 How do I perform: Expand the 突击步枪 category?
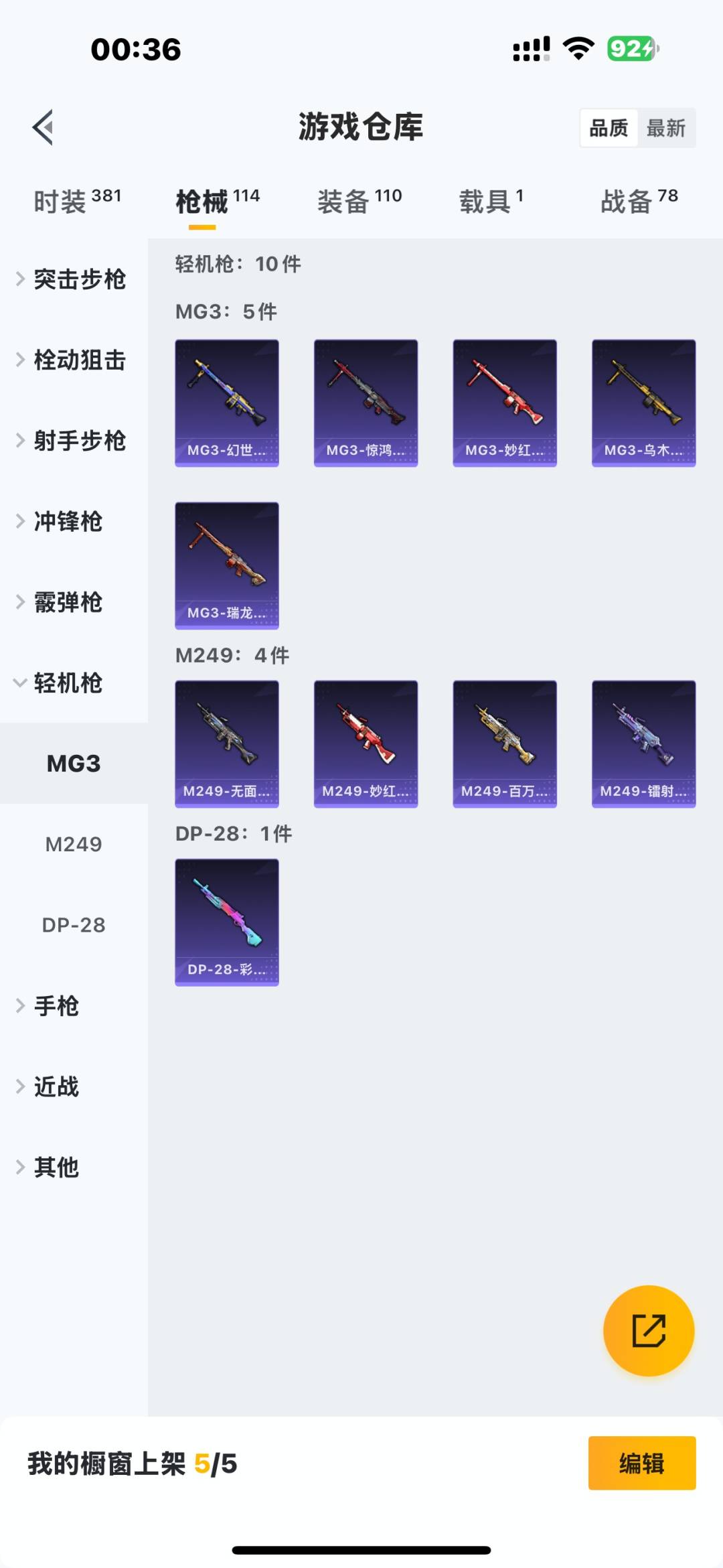pos(72,279)
